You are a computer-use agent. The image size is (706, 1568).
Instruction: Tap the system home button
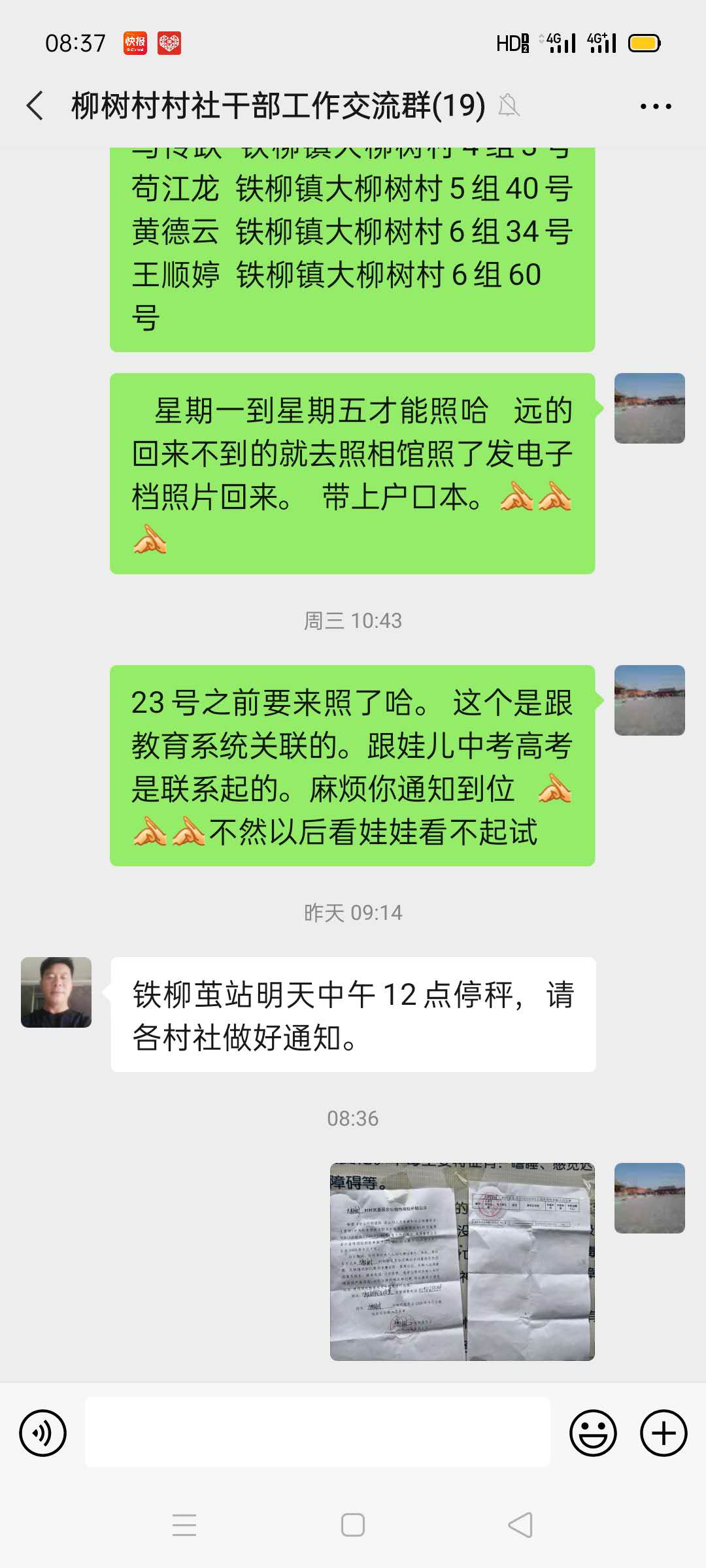[x=353, y=1526]
